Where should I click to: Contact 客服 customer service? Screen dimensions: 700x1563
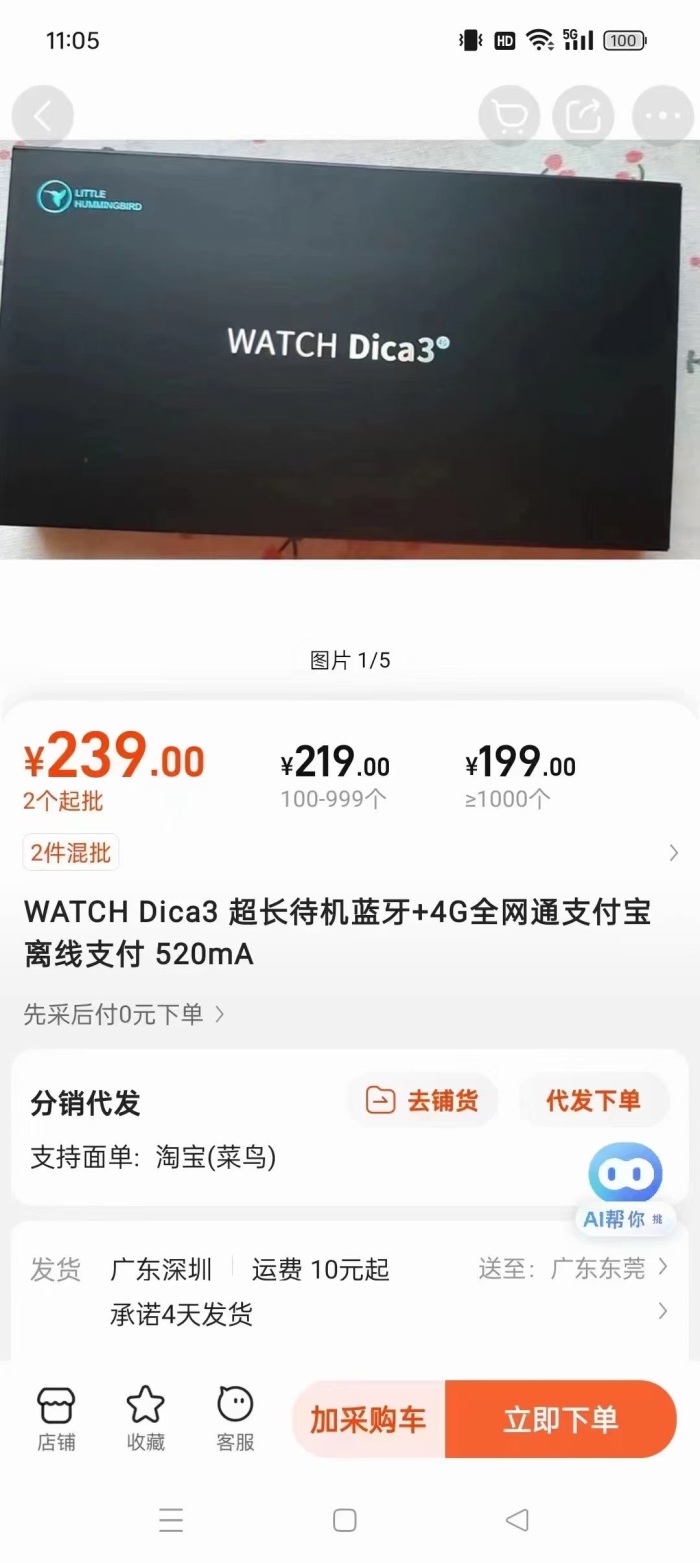pyautogui.click(x=235, y=1418)
